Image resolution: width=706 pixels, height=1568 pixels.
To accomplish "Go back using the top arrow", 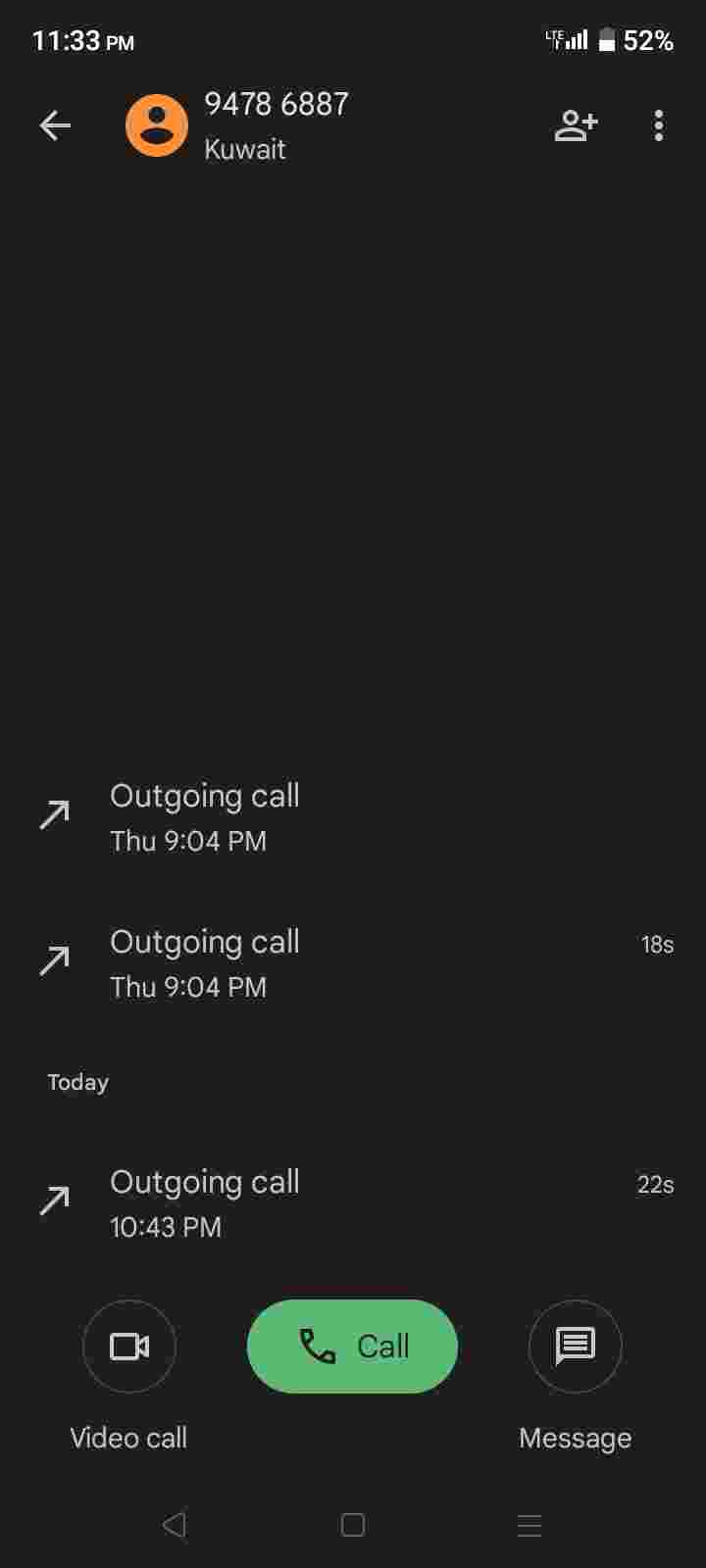I will [55, 125].
